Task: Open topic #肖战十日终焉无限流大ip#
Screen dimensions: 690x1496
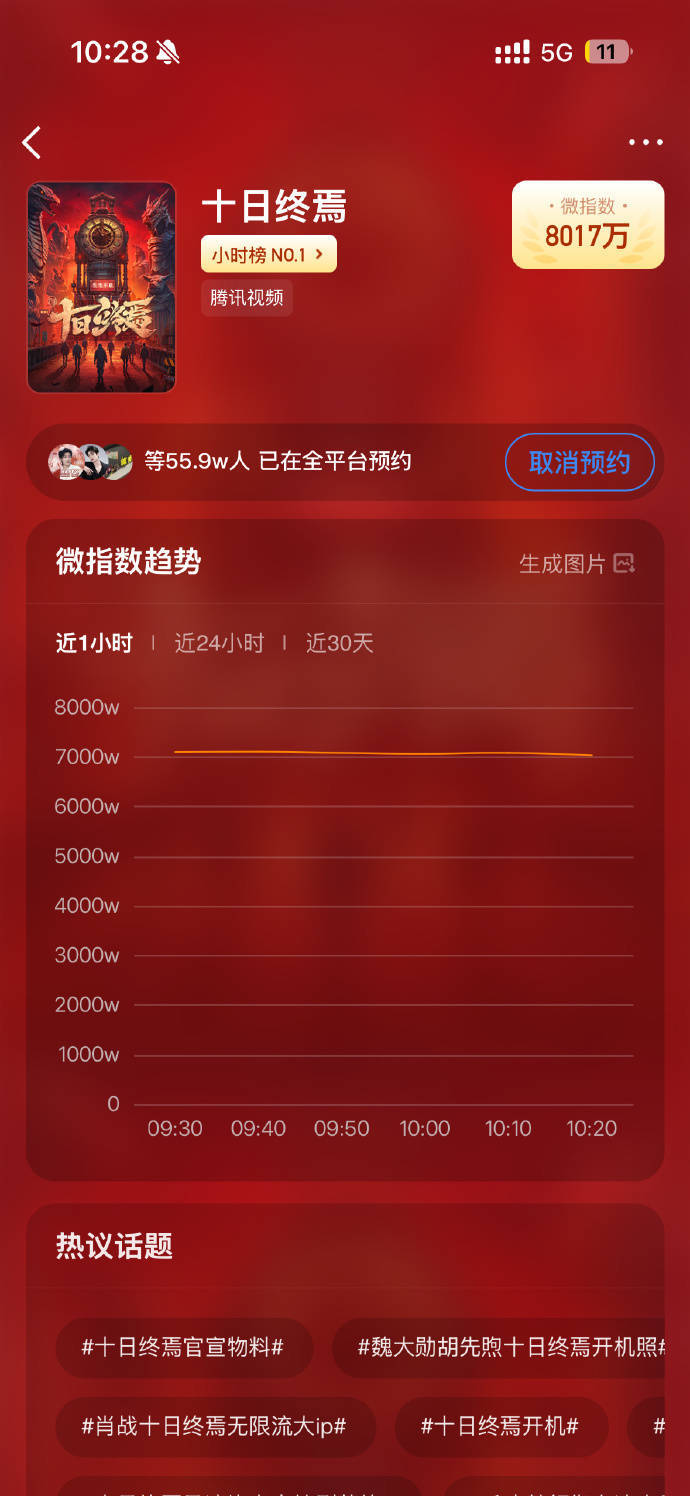Action: tap(215, 1426)
